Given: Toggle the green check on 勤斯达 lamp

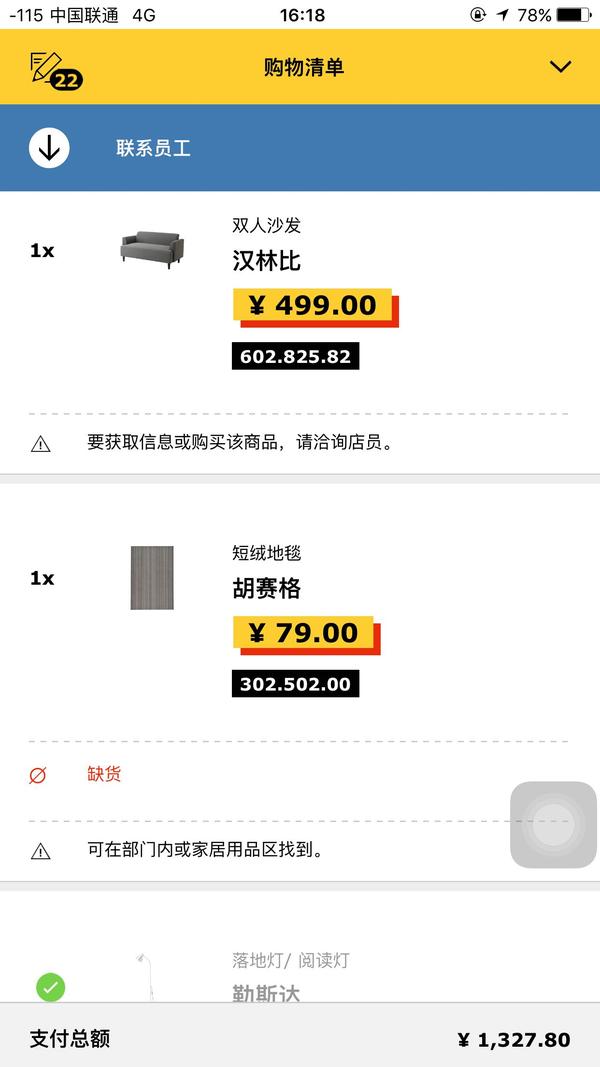Looking at the screenshot, I should point(51,987).
